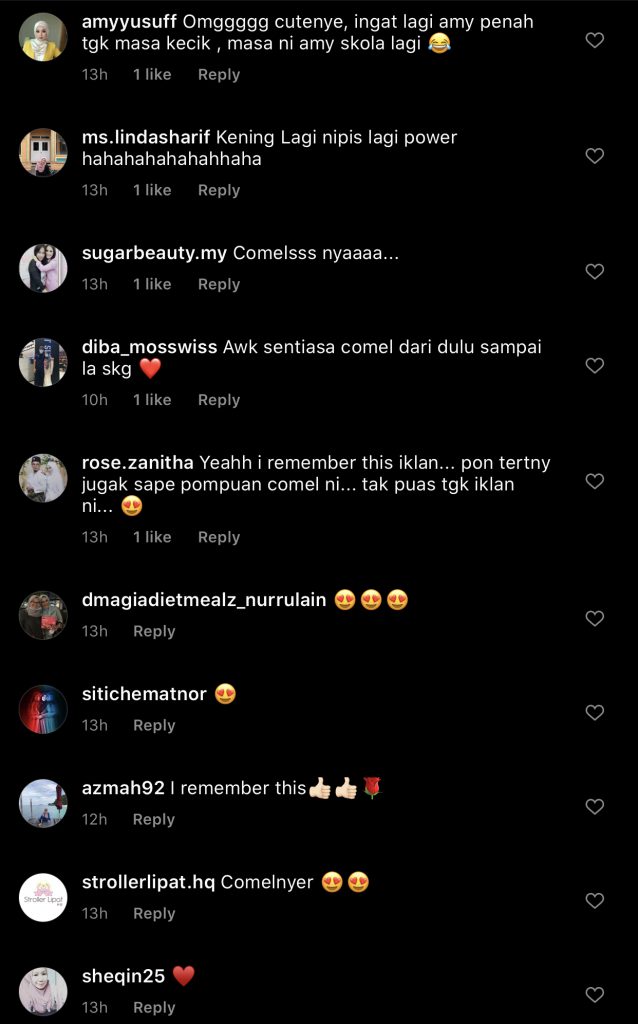Reply to ms.lindasharif's comment
The image size is (638, 1024).
[218, 190]
